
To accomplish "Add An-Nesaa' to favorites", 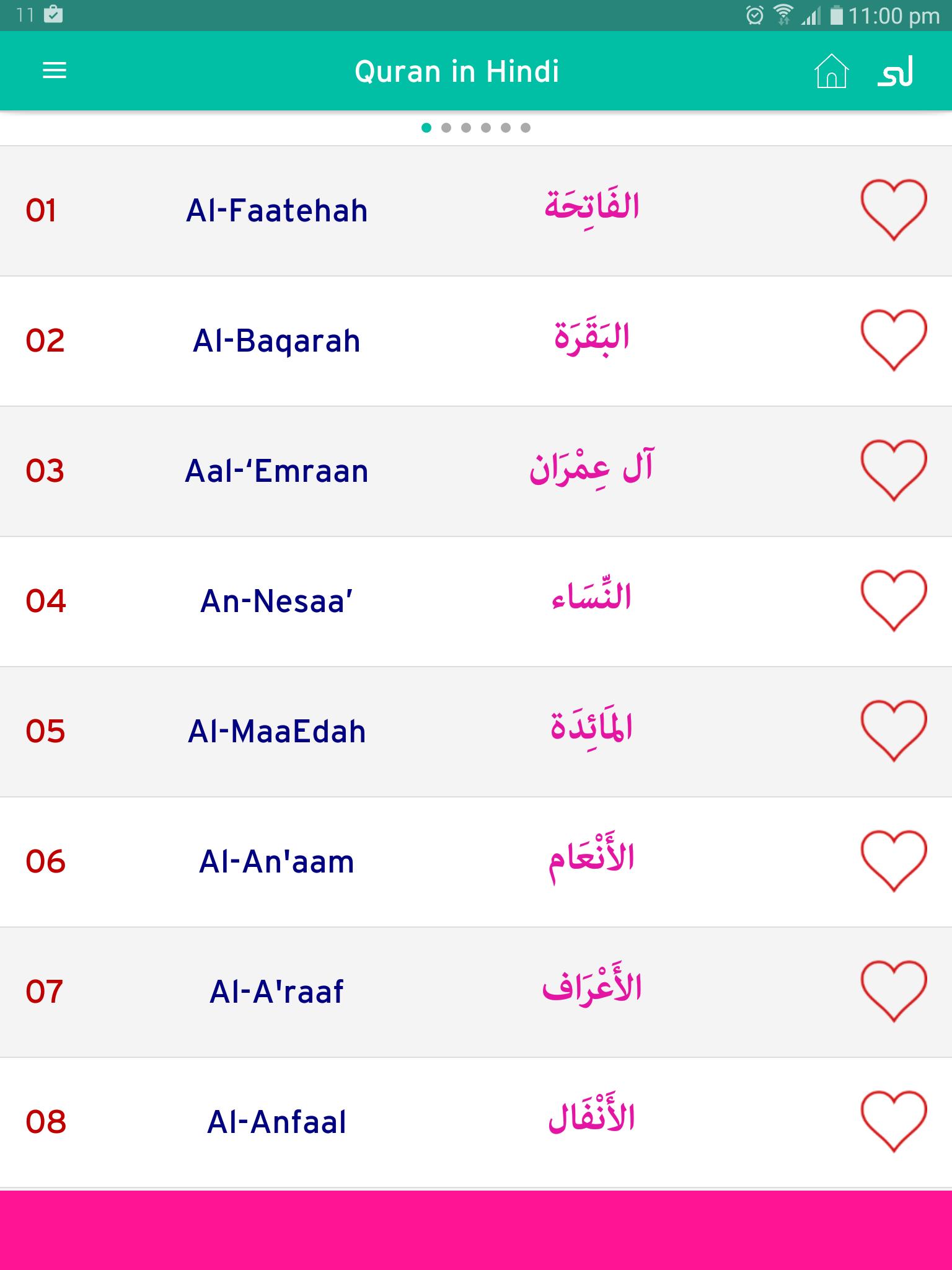I will tap(893, 600).
